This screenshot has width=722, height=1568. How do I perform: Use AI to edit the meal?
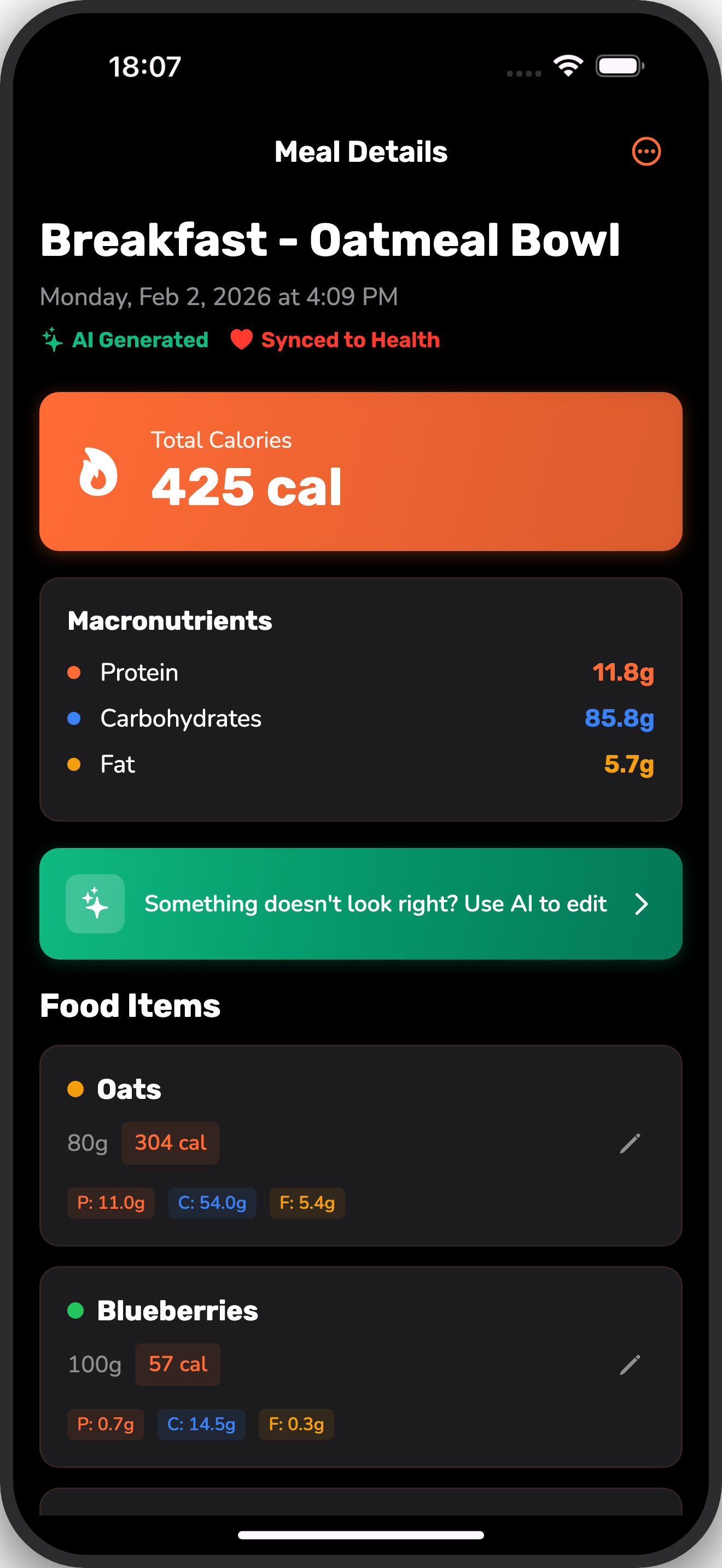click(376, 904)
